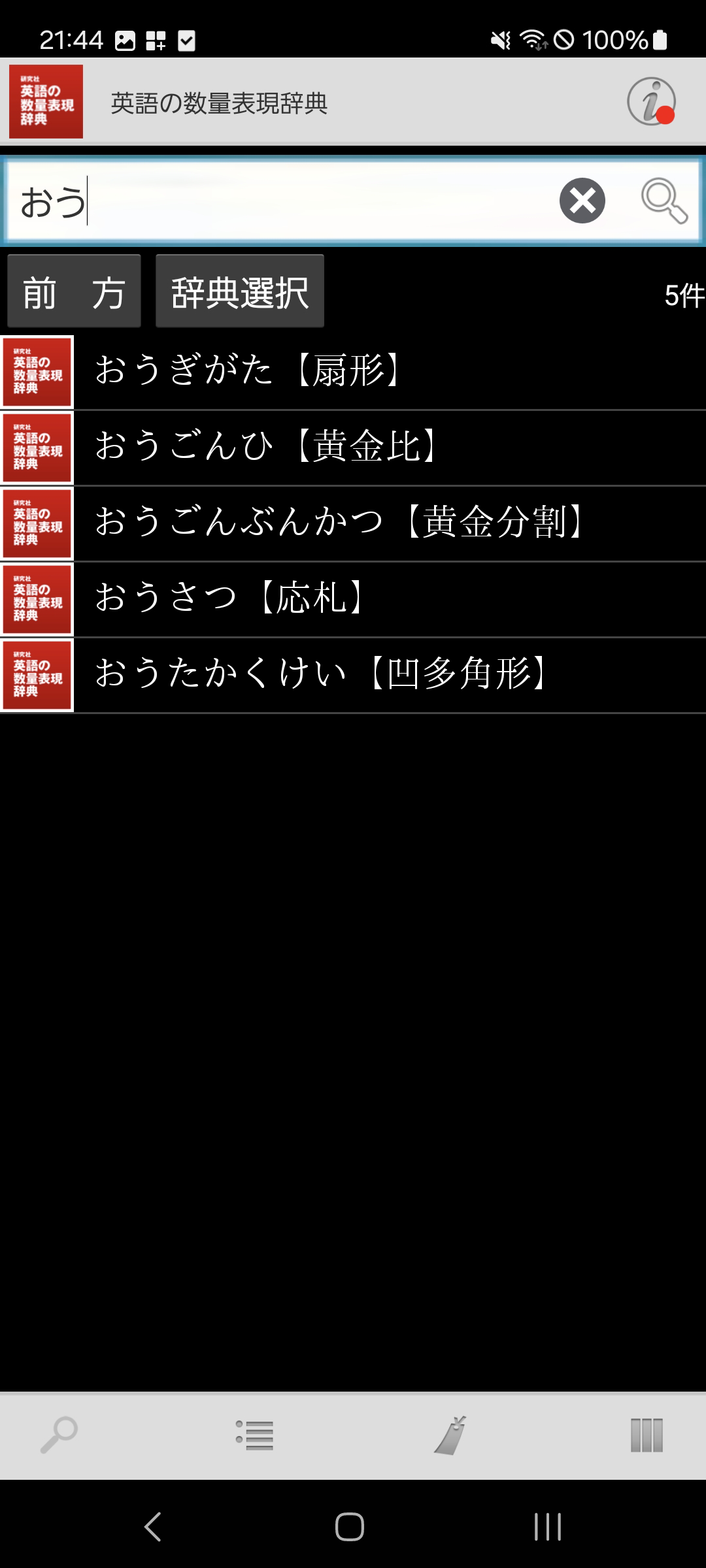Open the list tab in bottom bar
The height and width of the screenshot is (1568, 706).
(255, 1435)
